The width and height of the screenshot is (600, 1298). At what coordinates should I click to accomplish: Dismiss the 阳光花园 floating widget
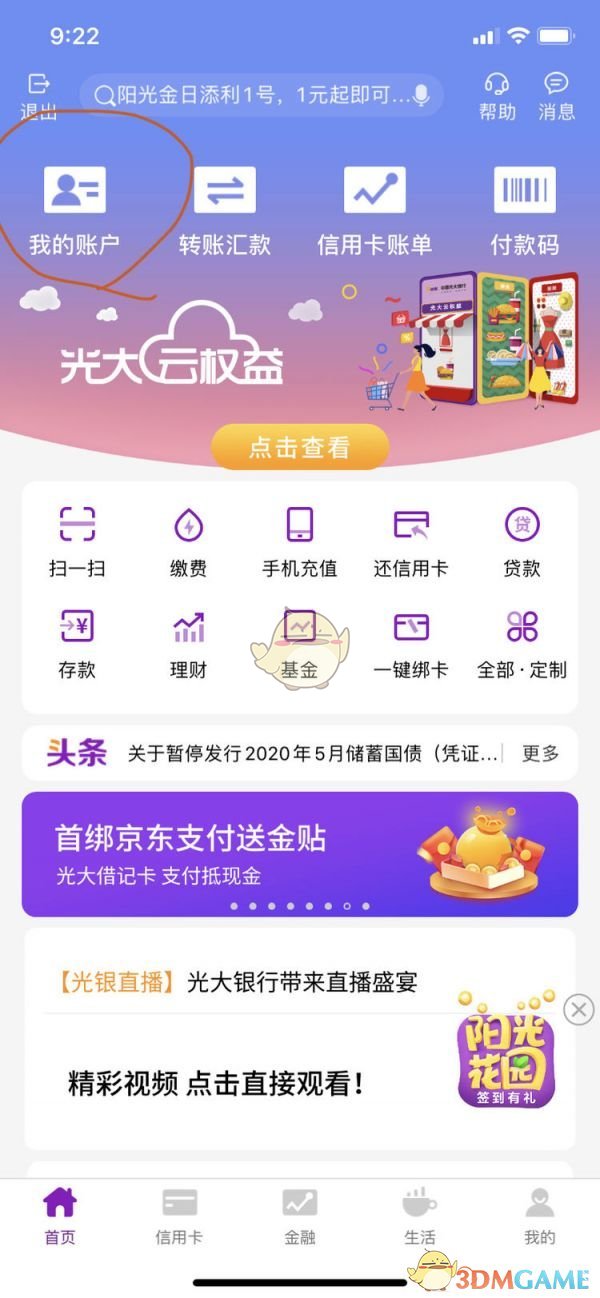(x=579, y=1010)
